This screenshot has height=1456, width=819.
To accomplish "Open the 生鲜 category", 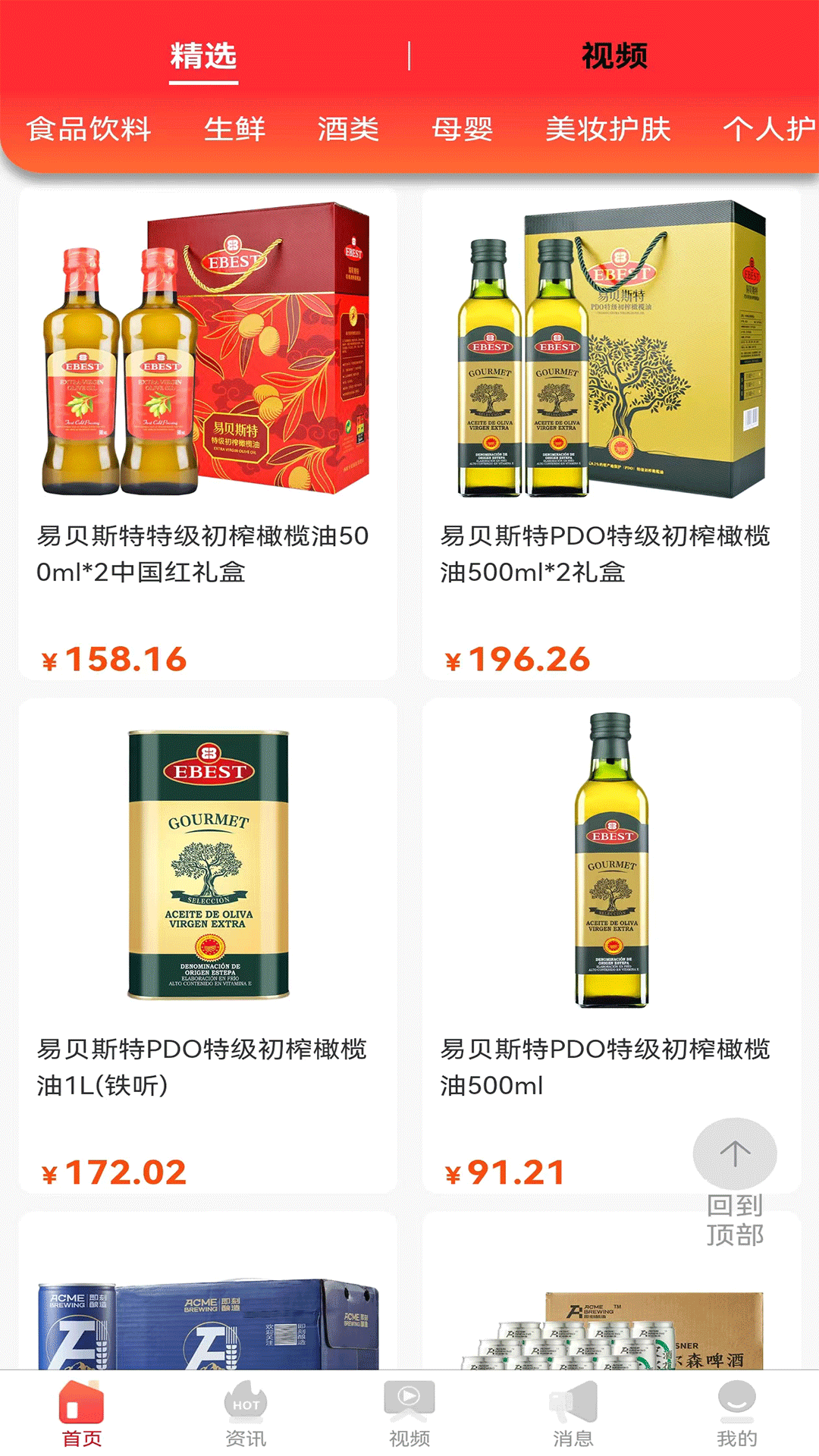I will [234, 129].
